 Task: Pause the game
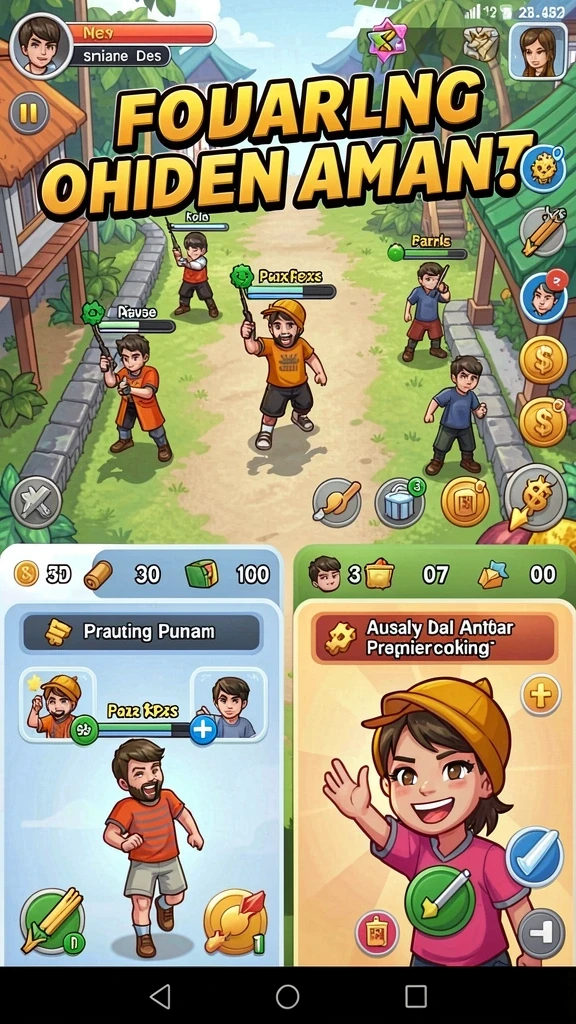(29, 113)
